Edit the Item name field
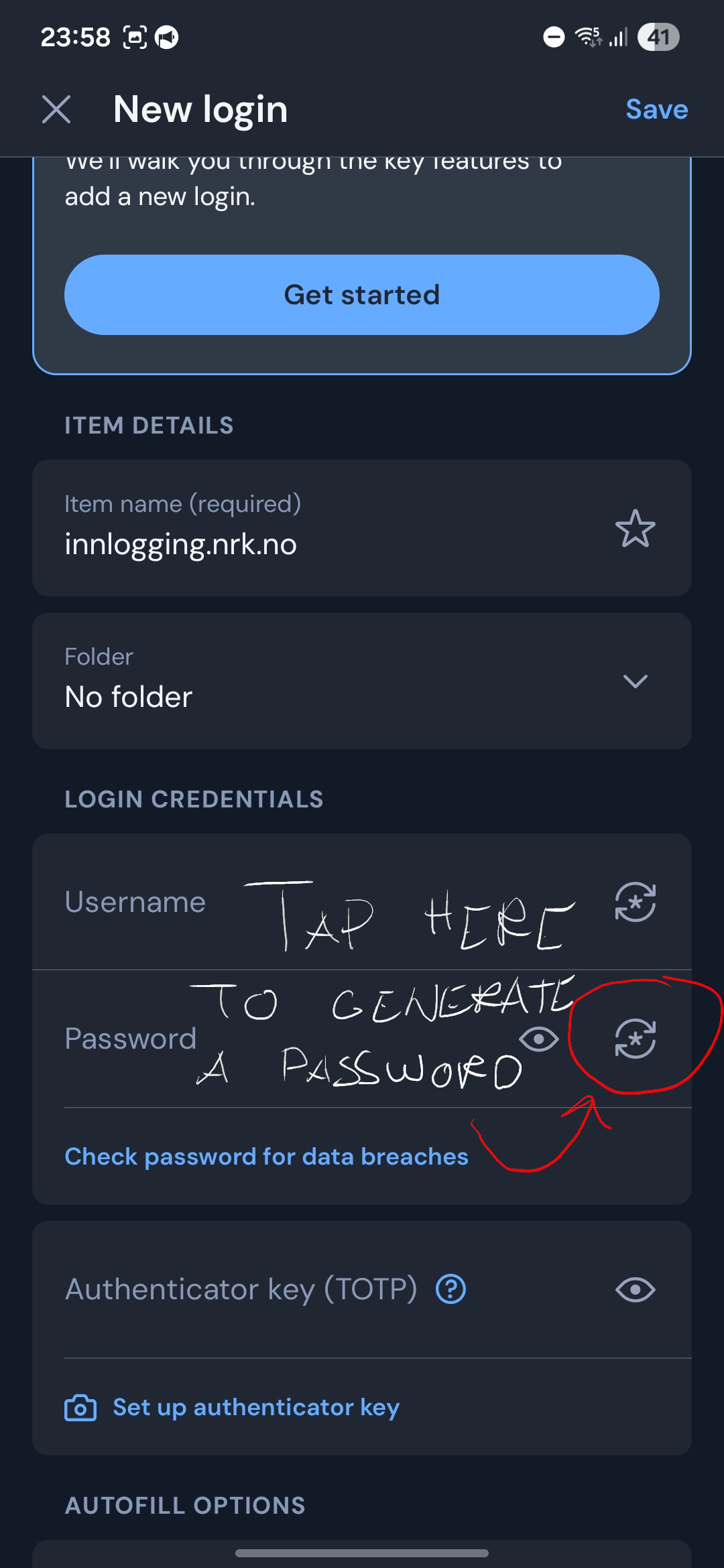Image resolution: width=724 pixels, height=1568 pixels. point(322,543)
